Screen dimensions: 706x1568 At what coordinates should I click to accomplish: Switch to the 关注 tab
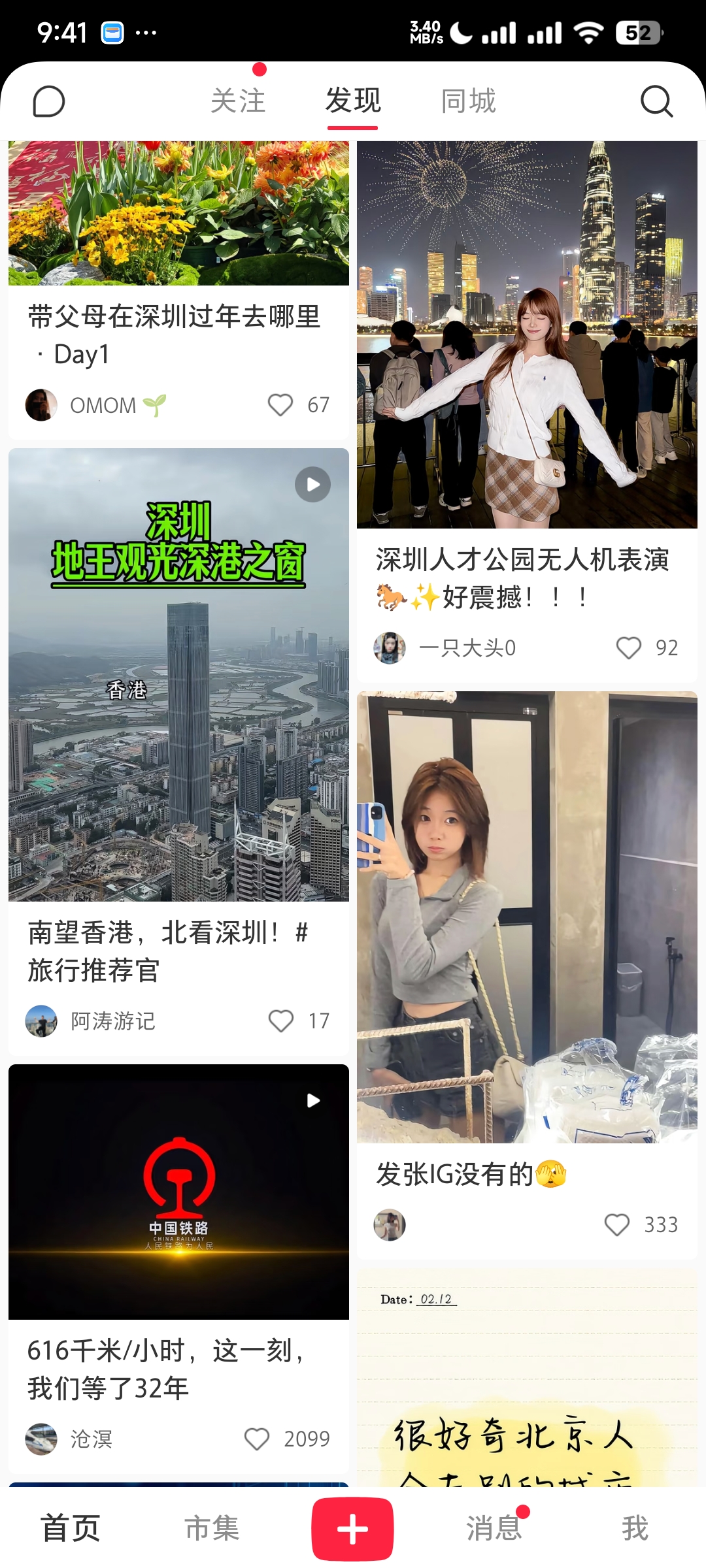[x=238, y=101]
